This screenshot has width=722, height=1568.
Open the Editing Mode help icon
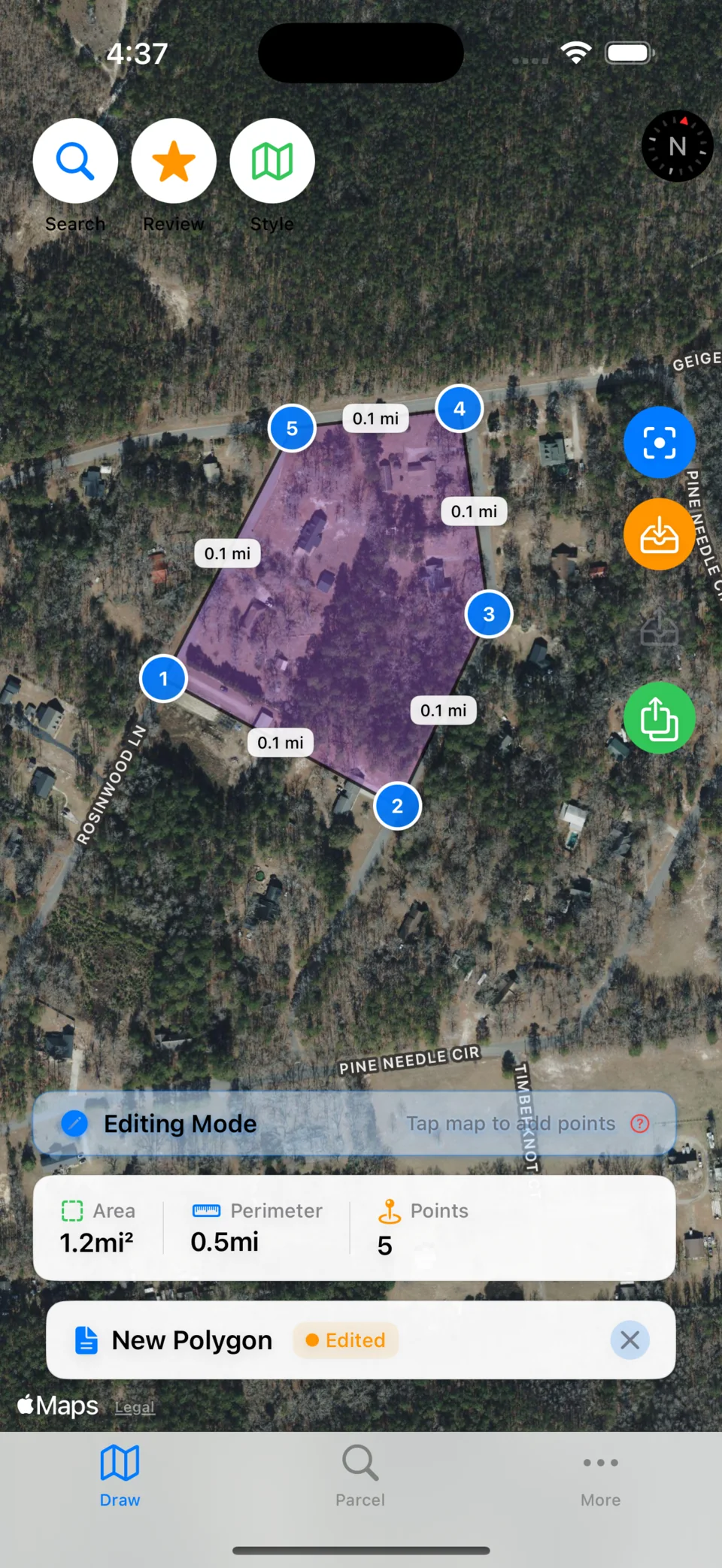(x=639, y=1124)
